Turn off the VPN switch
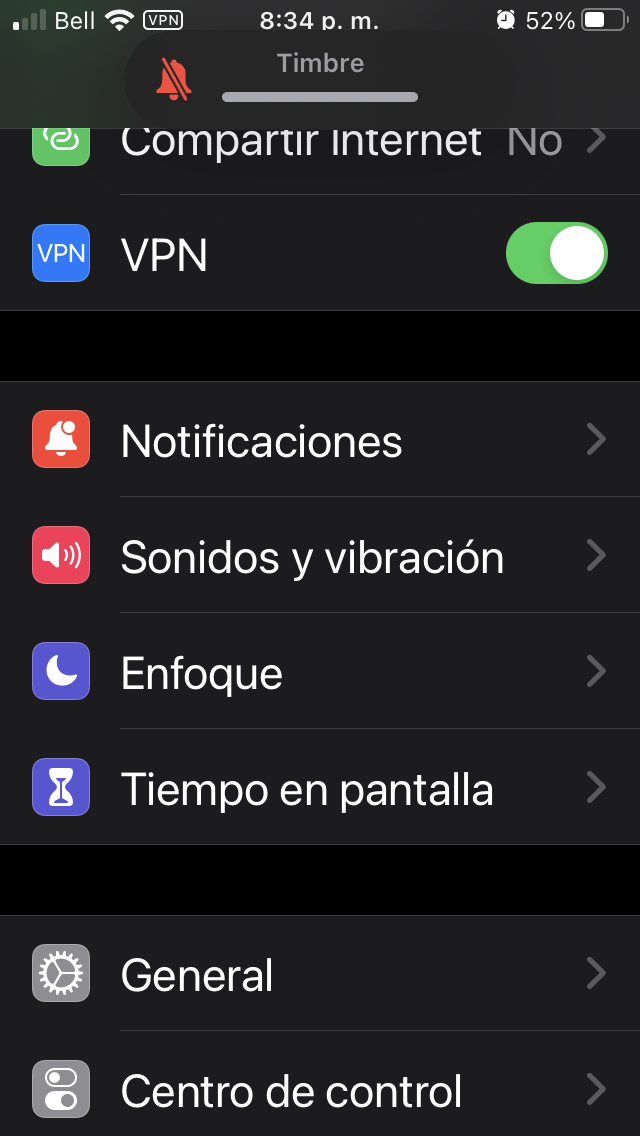Image resolution: width=640 pixels, height=1136 pixels. pyautogui.click(x=556, y=254)
